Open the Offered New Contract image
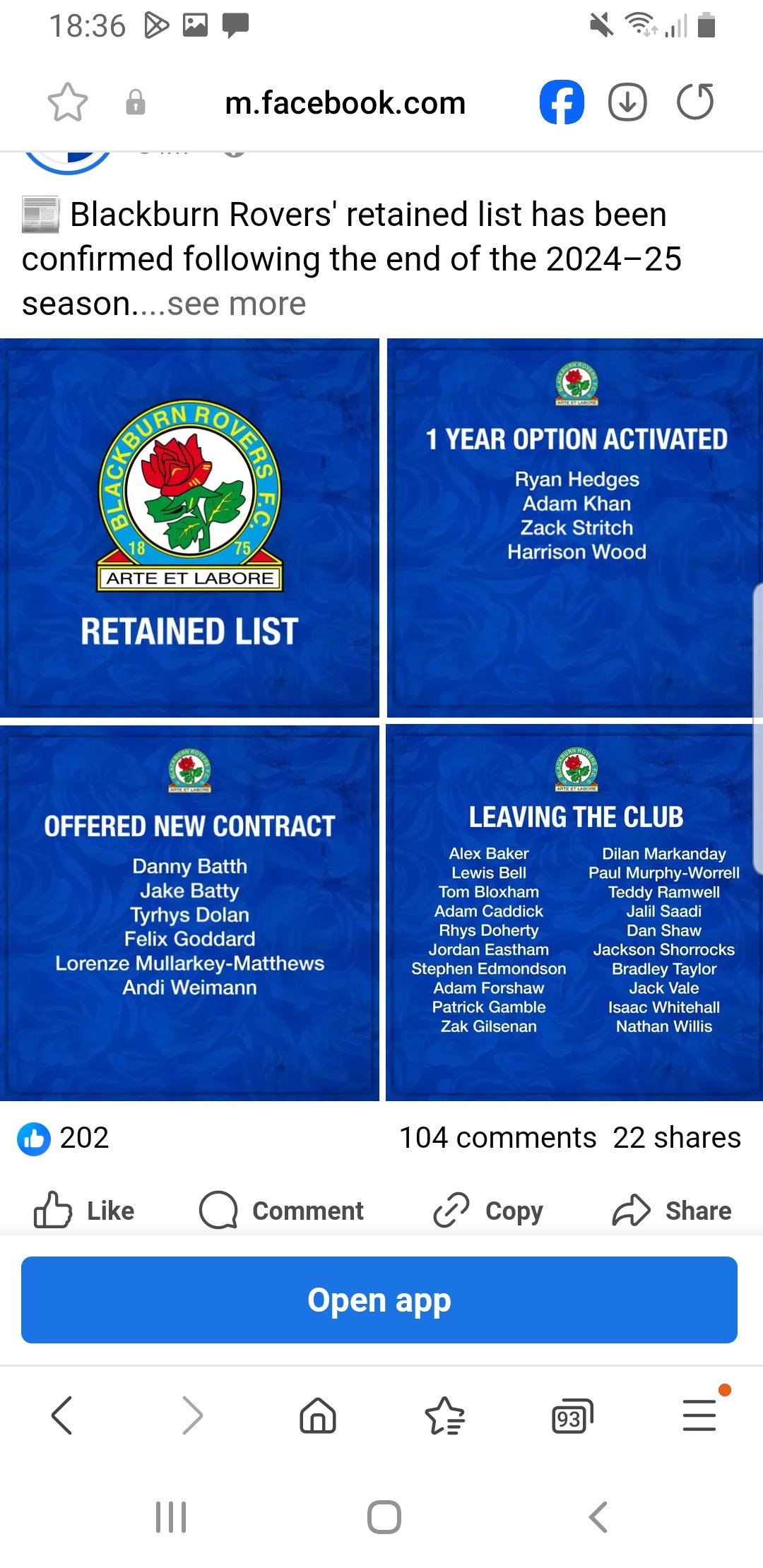This screenshot has width=763, height=1568. 189,913
